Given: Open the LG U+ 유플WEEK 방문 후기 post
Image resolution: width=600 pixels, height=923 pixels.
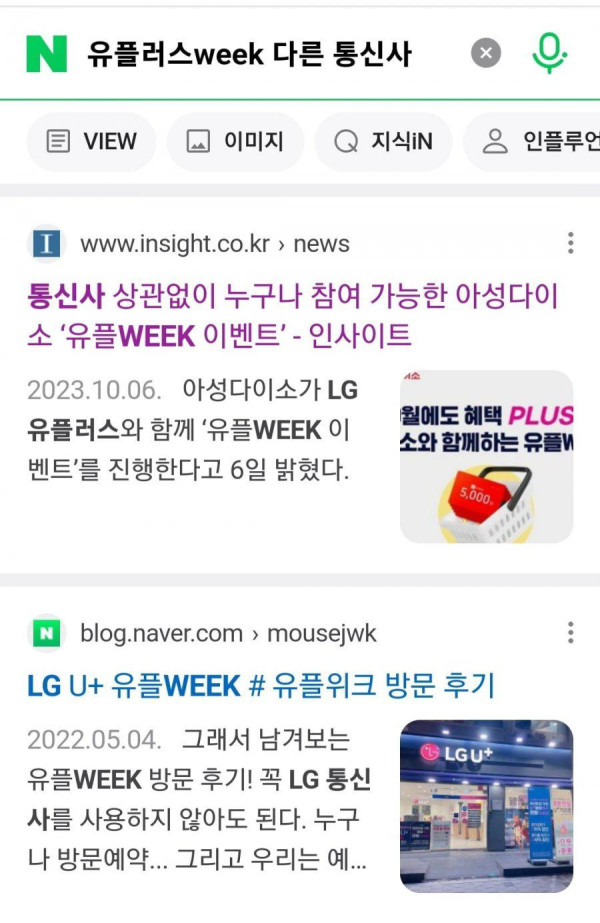Looking at the screenshot, I should tap(261, 686).
